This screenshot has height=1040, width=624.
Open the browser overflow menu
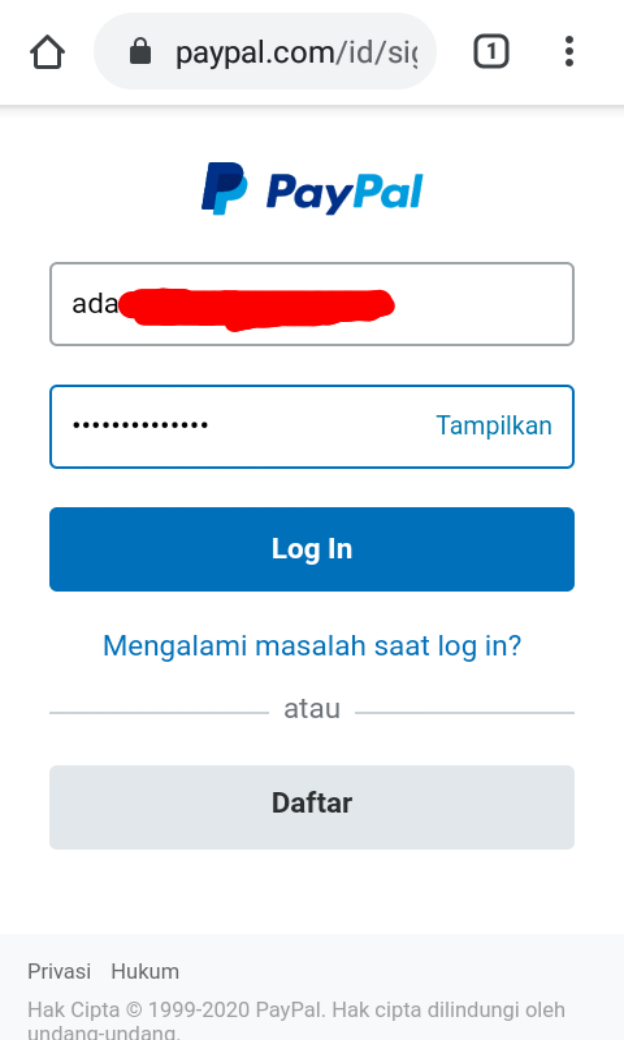[569, 52]
